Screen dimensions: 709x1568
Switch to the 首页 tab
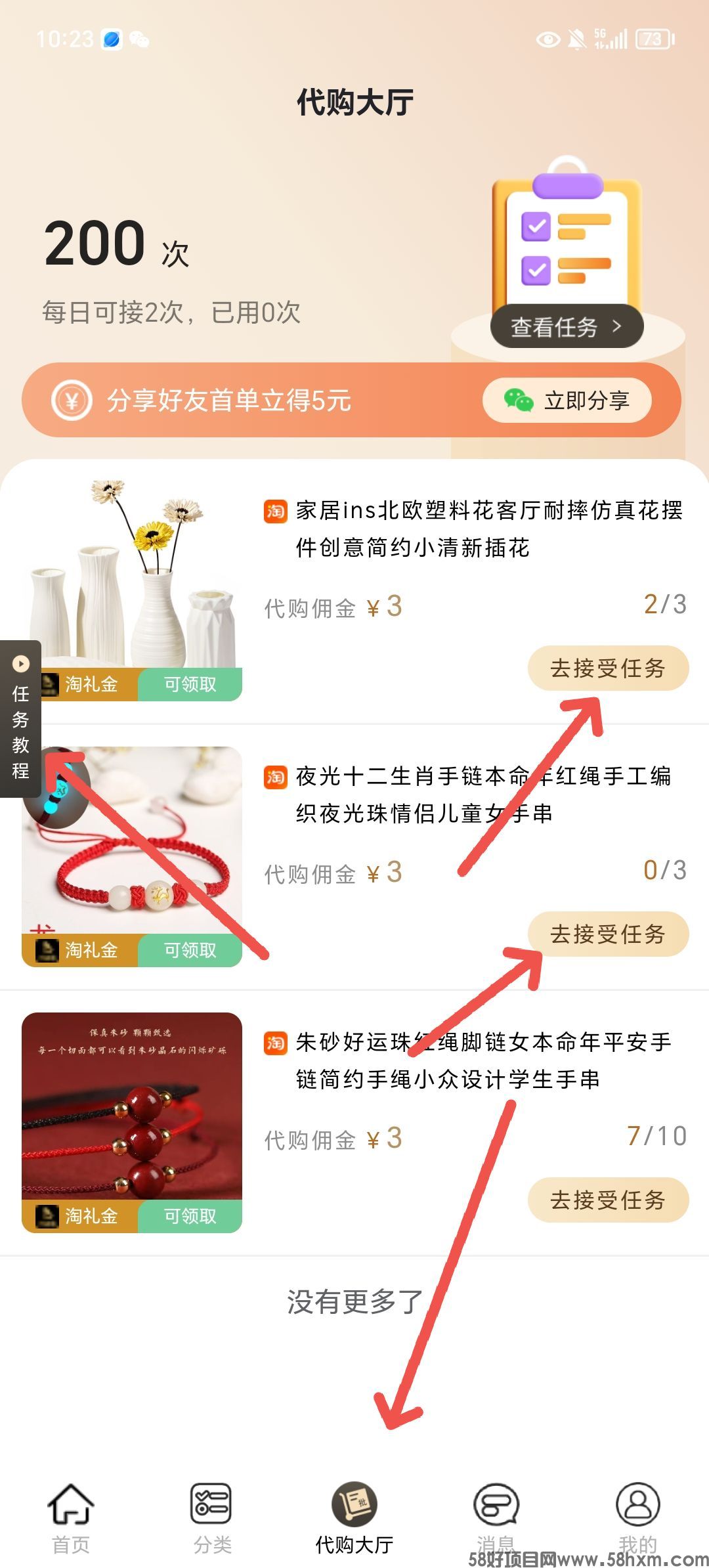(71, 1517)
